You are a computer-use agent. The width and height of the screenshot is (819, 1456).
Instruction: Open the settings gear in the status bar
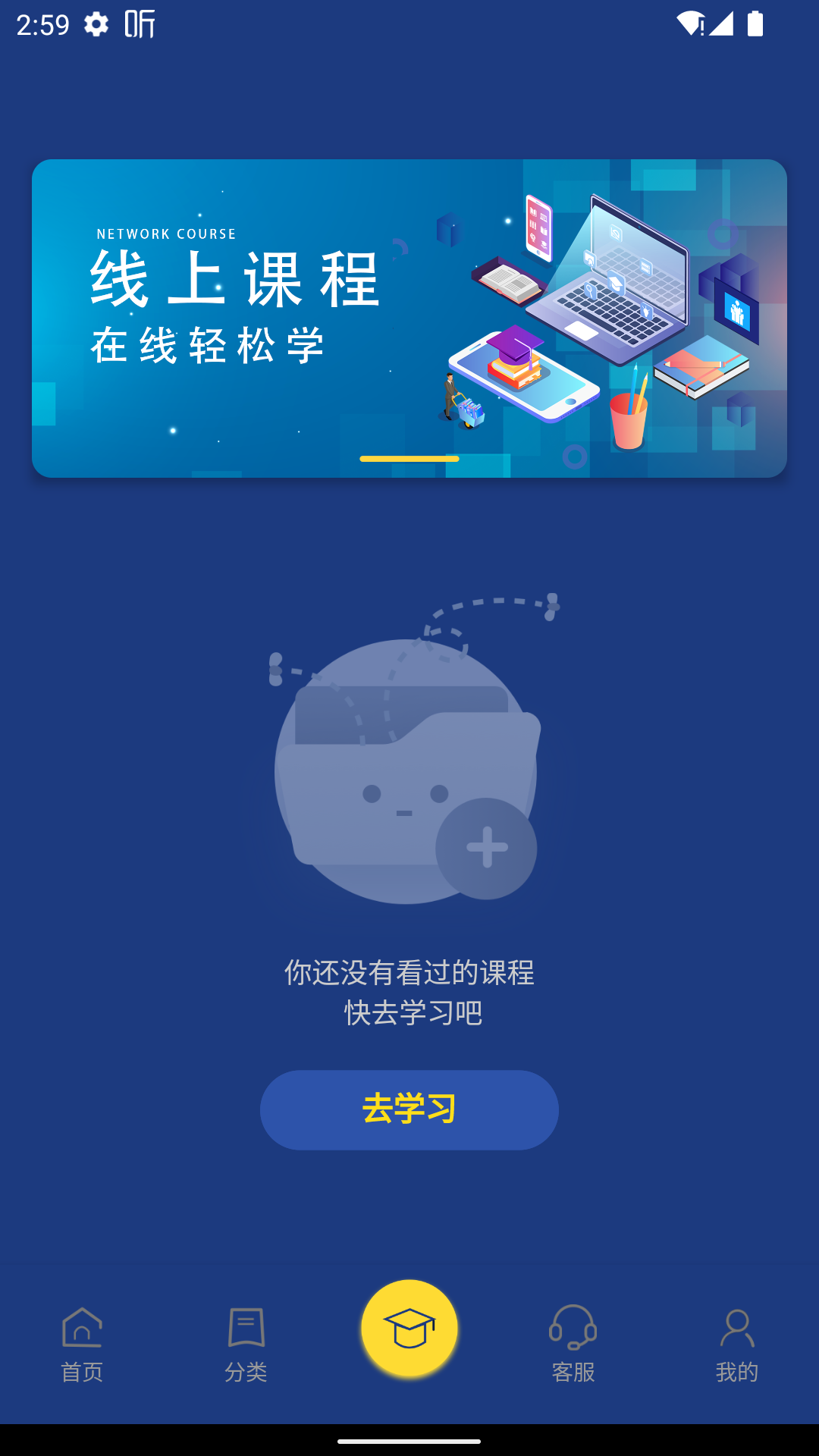[x=95, y=25]
